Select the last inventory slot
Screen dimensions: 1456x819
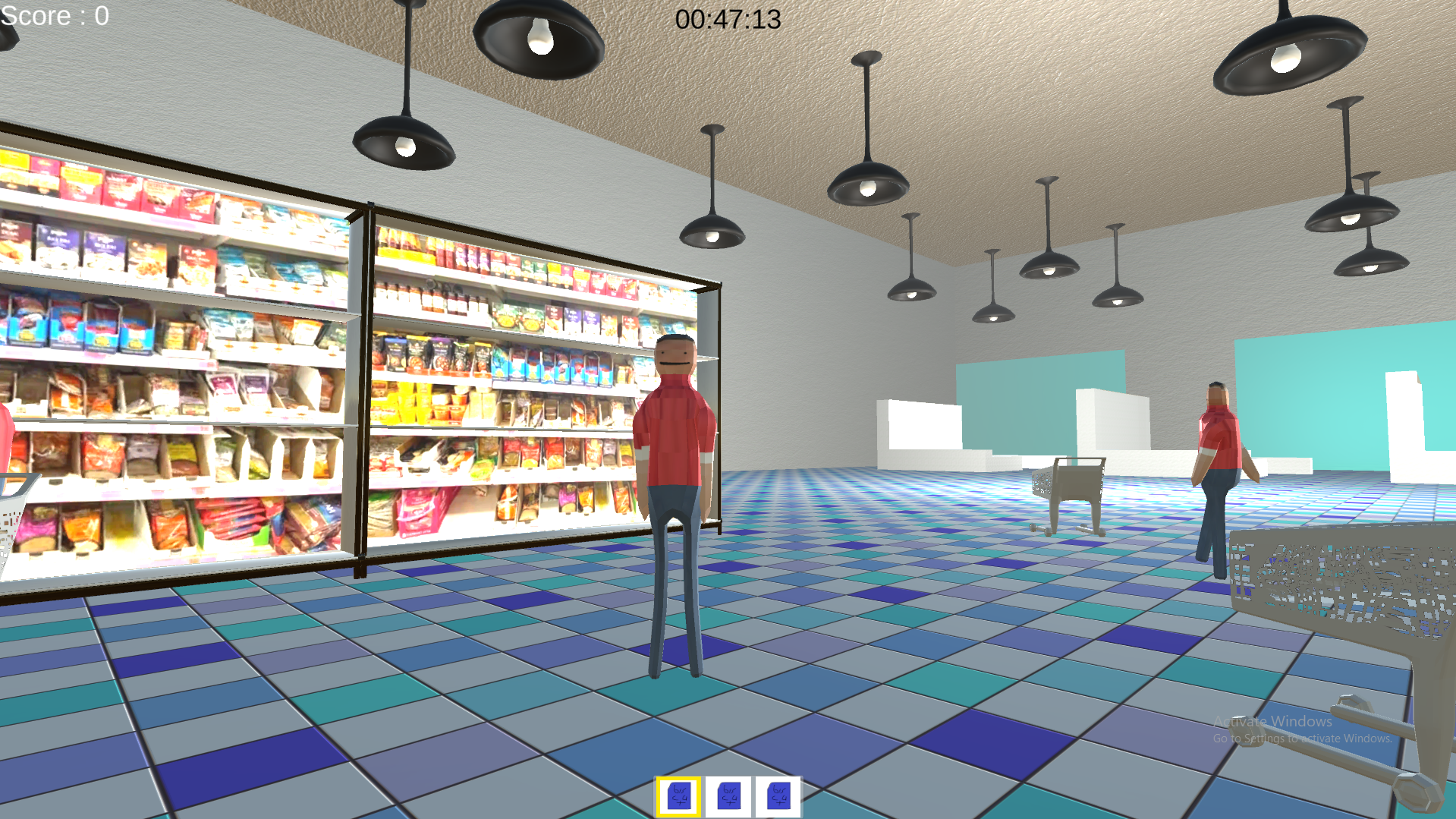(778, 797)
